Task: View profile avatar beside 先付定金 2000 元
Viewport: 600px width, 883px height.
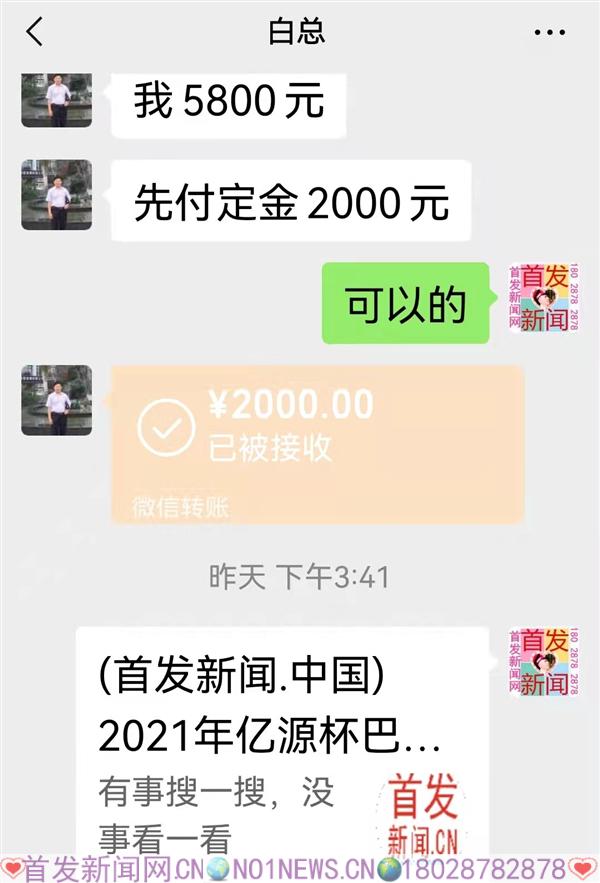Action: pyautogui.click(x=57, y=195)
